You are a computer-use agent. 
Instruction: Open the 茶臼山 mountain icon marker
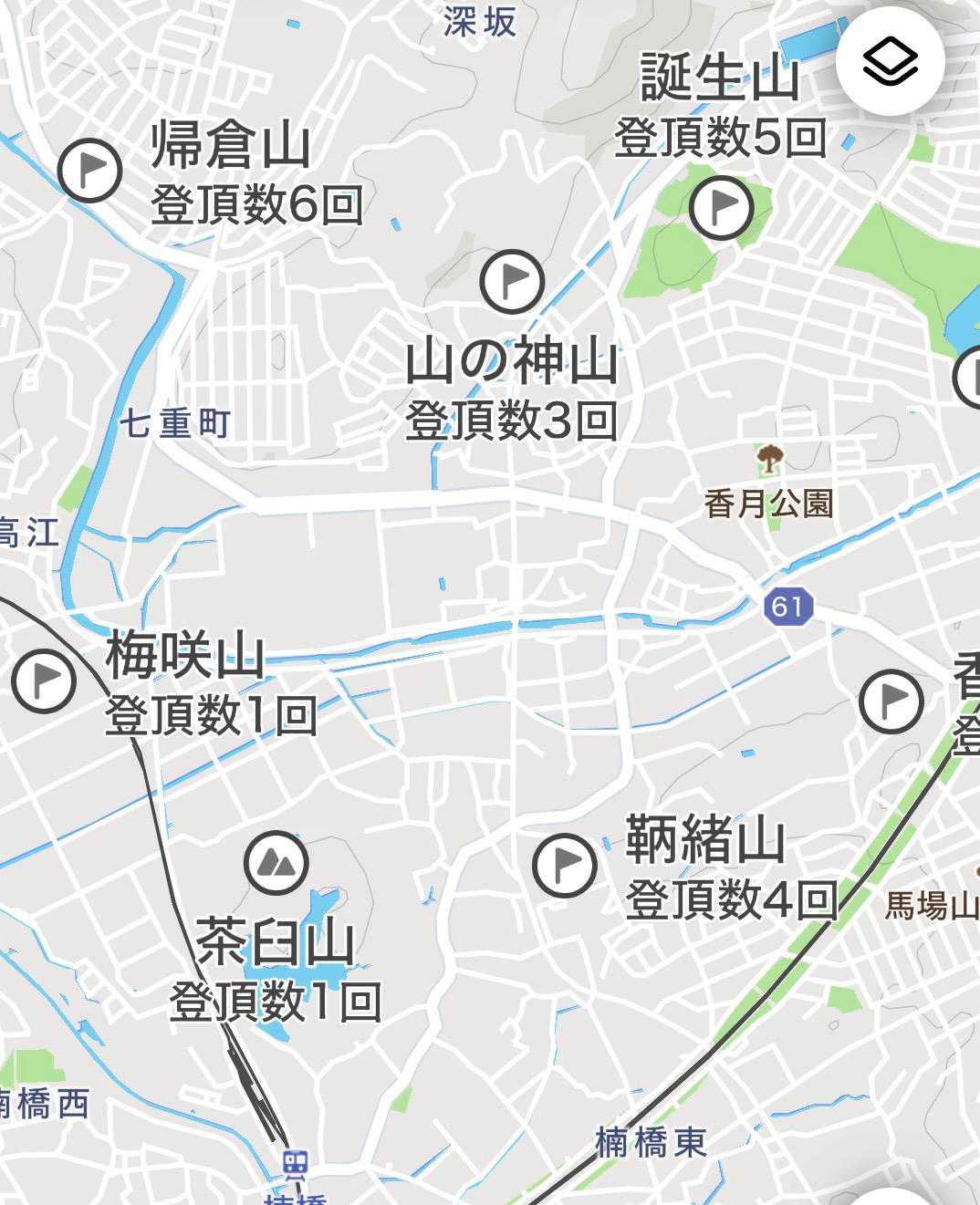(276, 862)
